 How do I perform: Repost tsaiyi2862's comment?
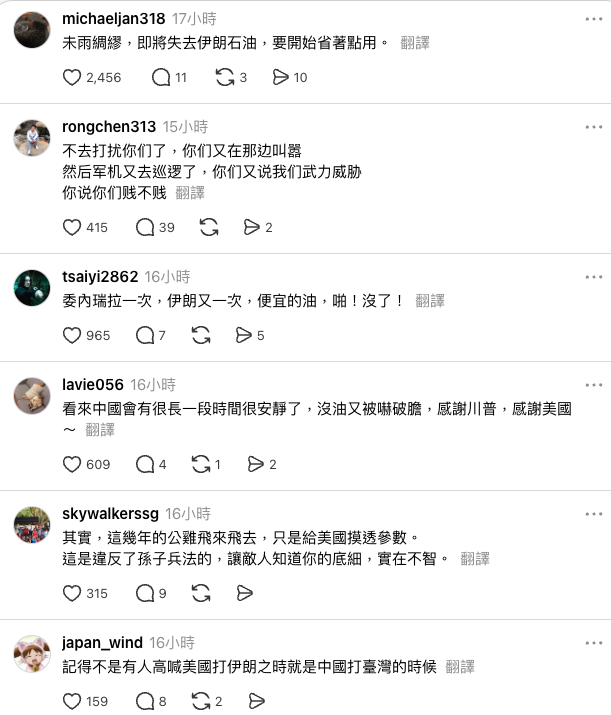click(x=201, y=335)
